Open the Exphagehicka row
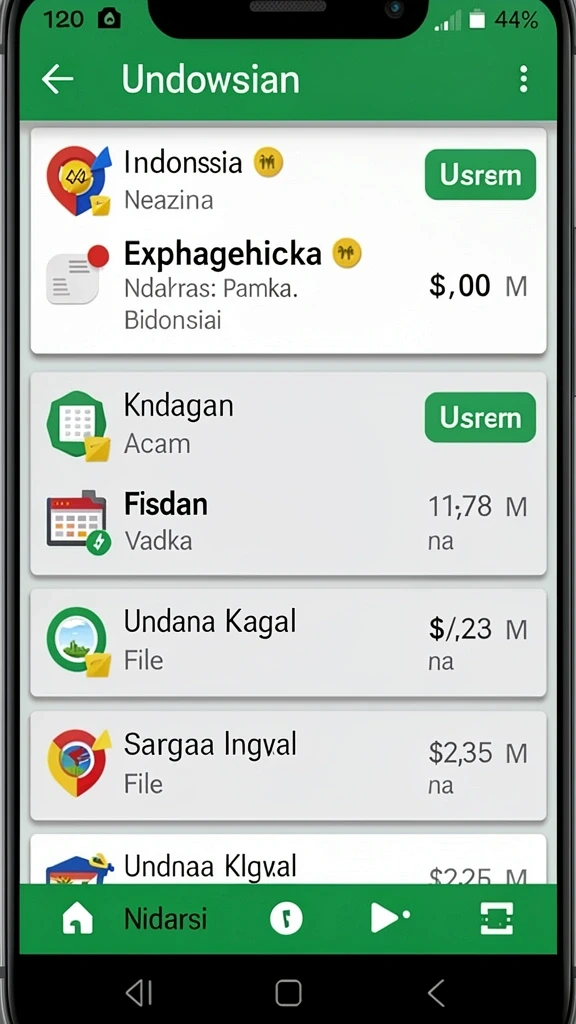Image resolution: width=576 pixels, height=1024 pixels. coord(288,285)
